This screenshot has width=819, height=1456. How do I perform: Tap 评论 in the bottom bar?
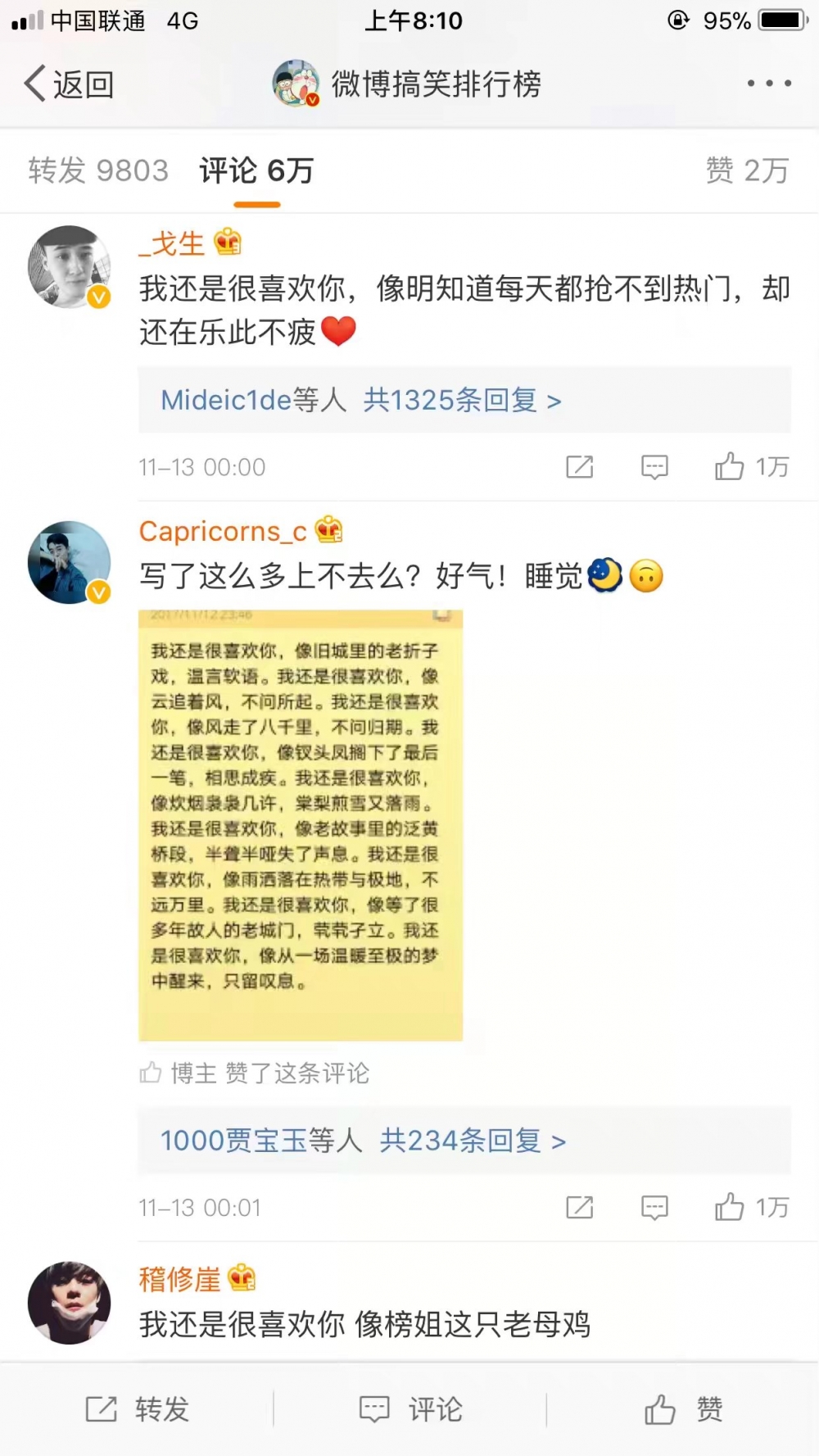(411, 1409)
